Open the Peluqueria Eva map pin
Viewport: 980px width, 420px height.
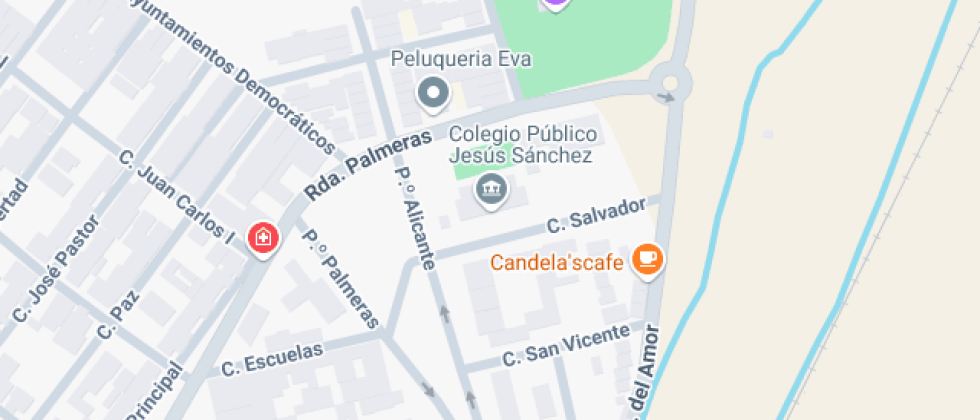tap(433, 94)
